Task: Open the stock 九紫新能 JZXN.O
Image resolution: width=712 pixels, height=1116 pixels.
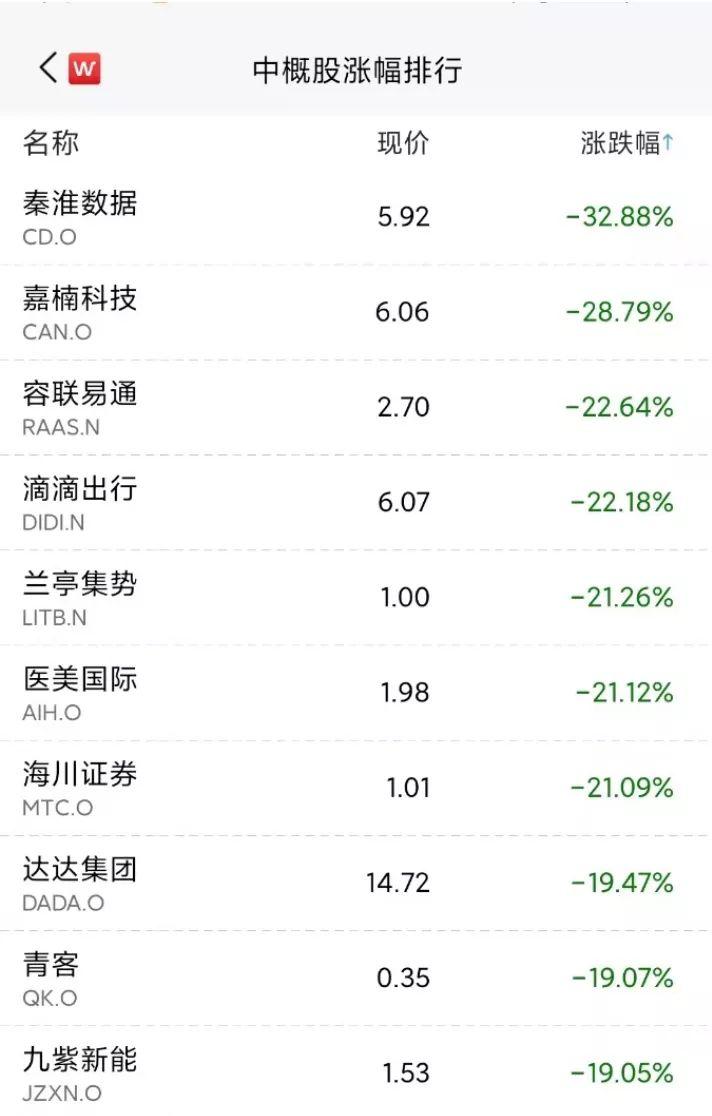Action: 80,1072
